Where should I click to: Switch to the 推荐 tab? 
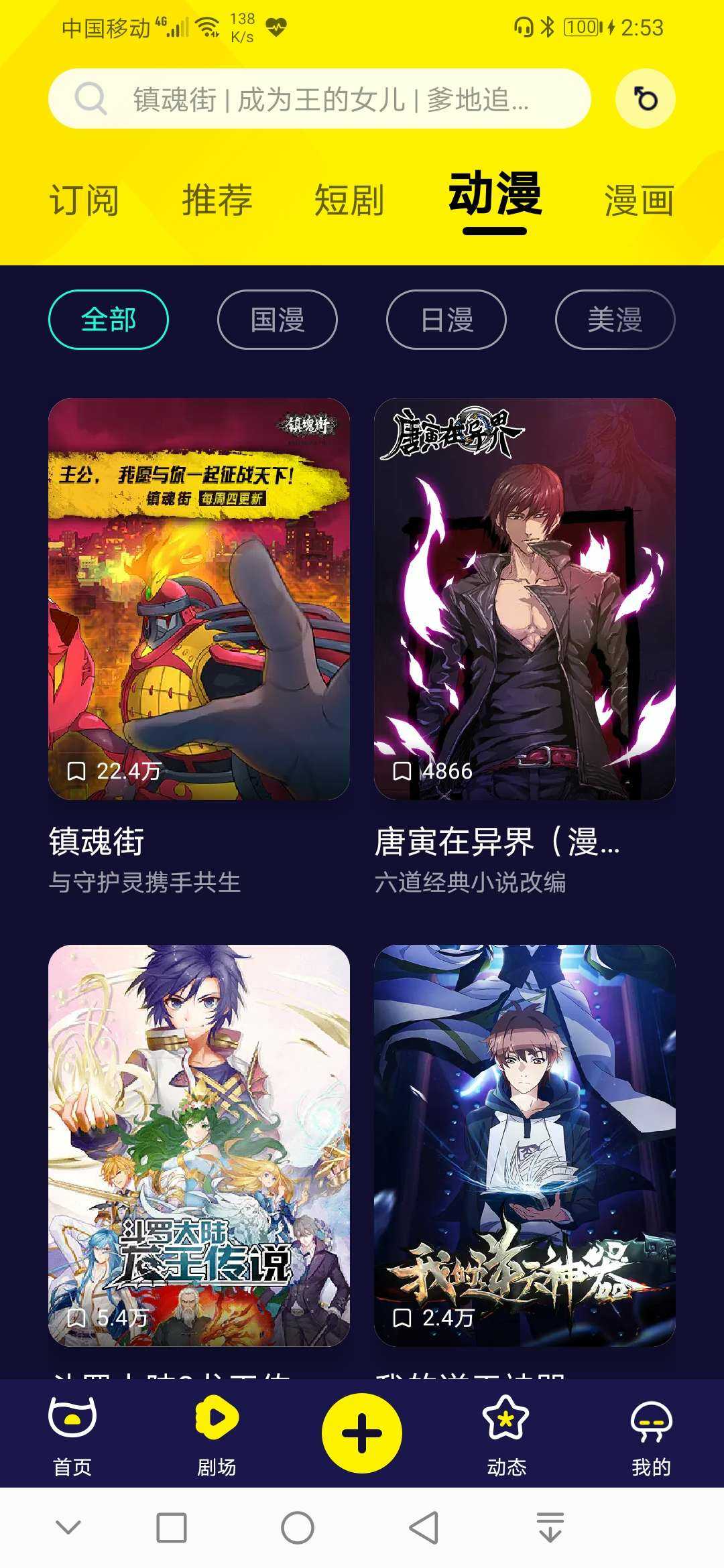(x=217, y=200)
